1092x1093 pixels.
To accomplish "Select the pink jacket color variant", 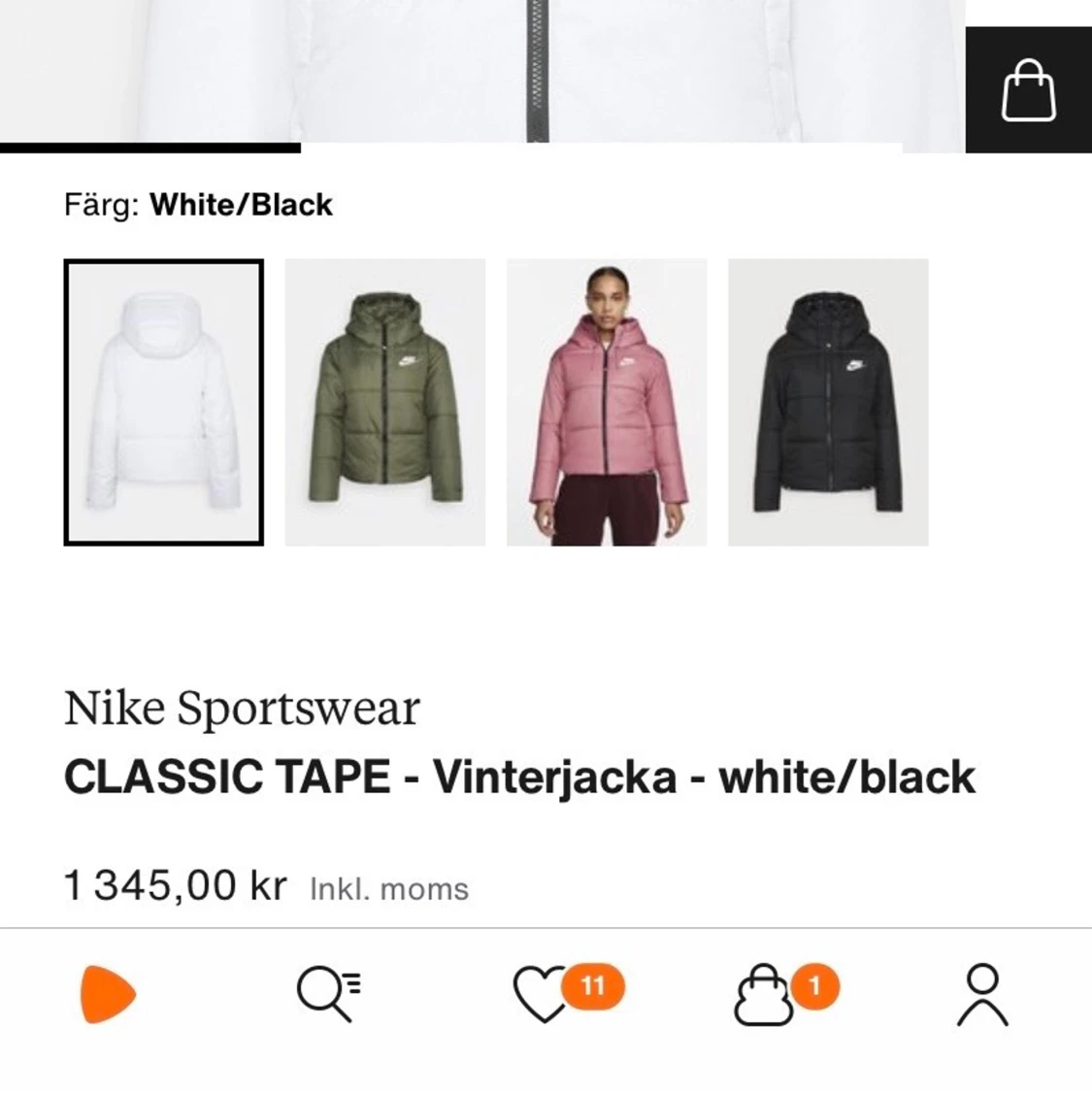I will [607, 401].
